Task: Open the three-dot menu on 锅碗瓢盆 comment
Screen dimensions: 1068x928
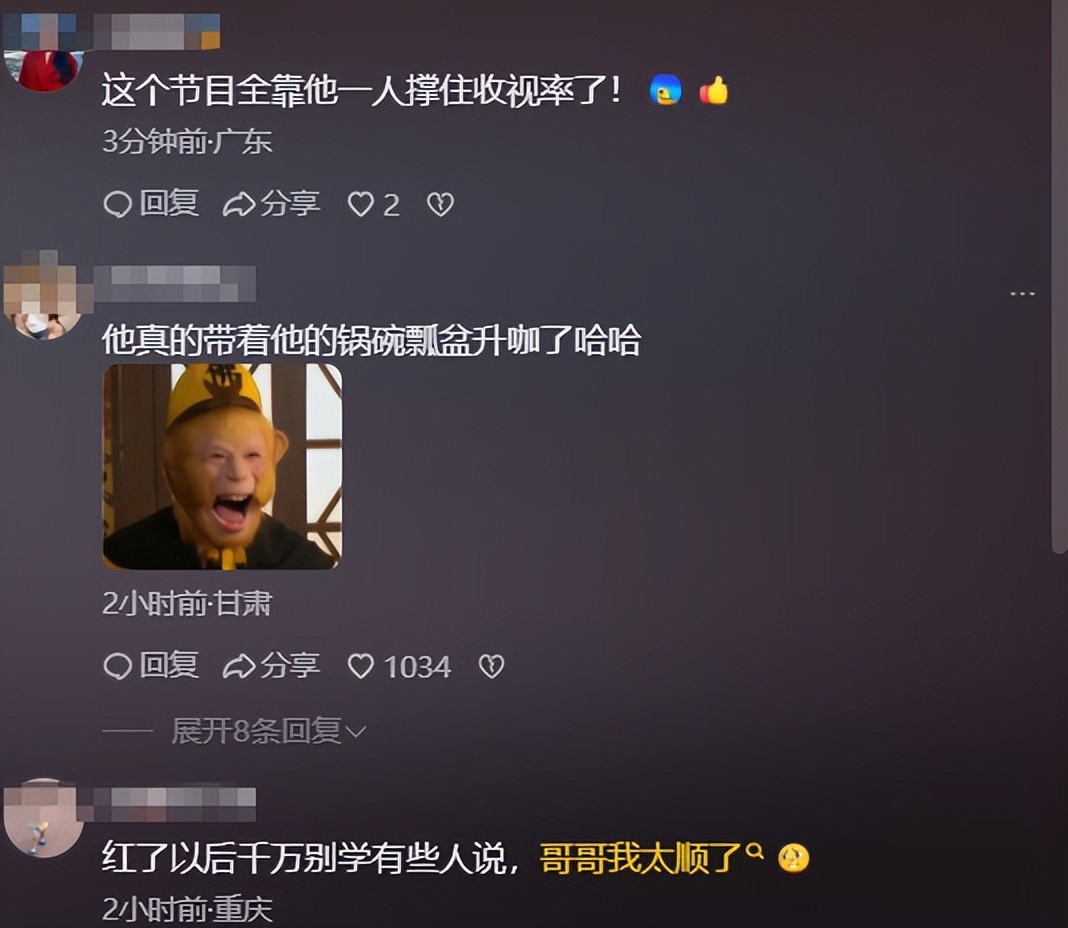Action: click(x=1022, y=294)
